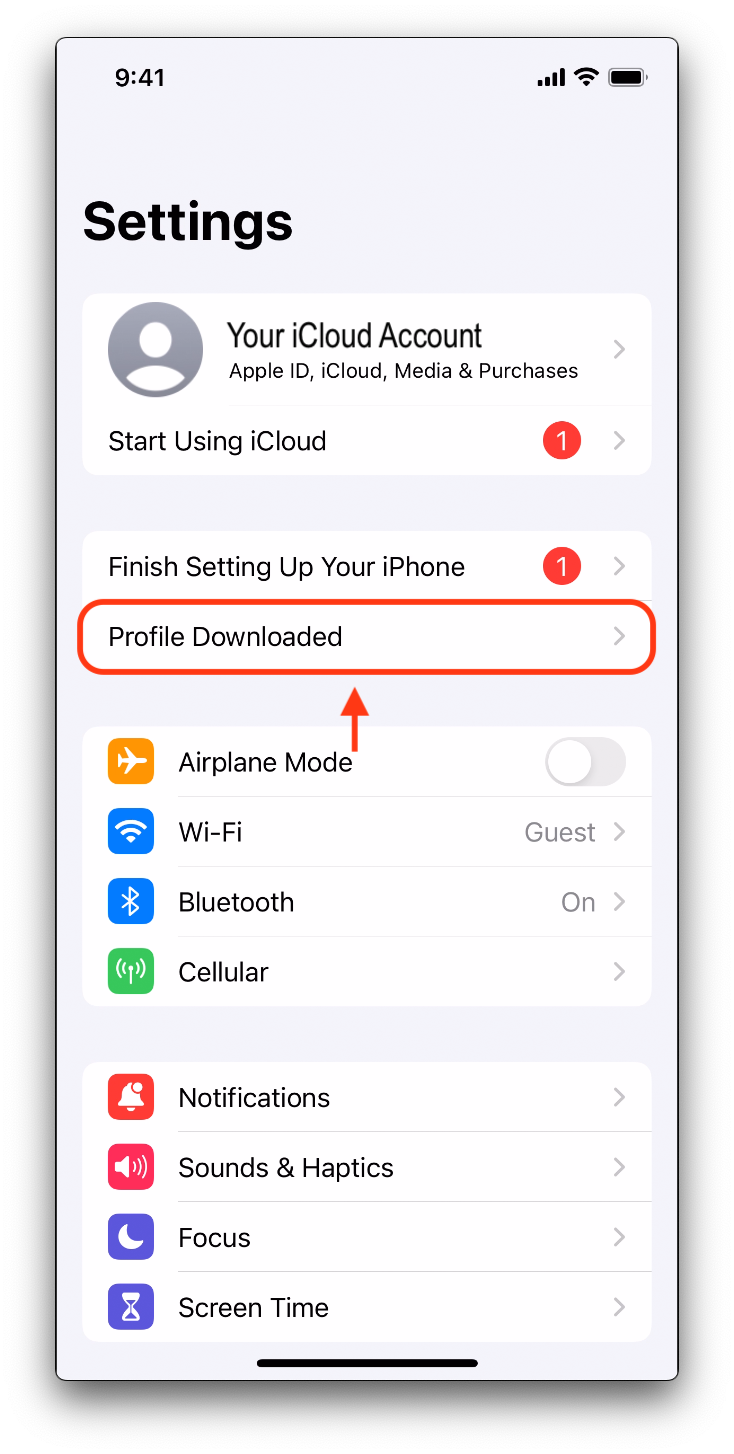Screen dimensions: 734x1454
Task: Open Sounds & Haptics settings
Action: tap(367, 1168)
